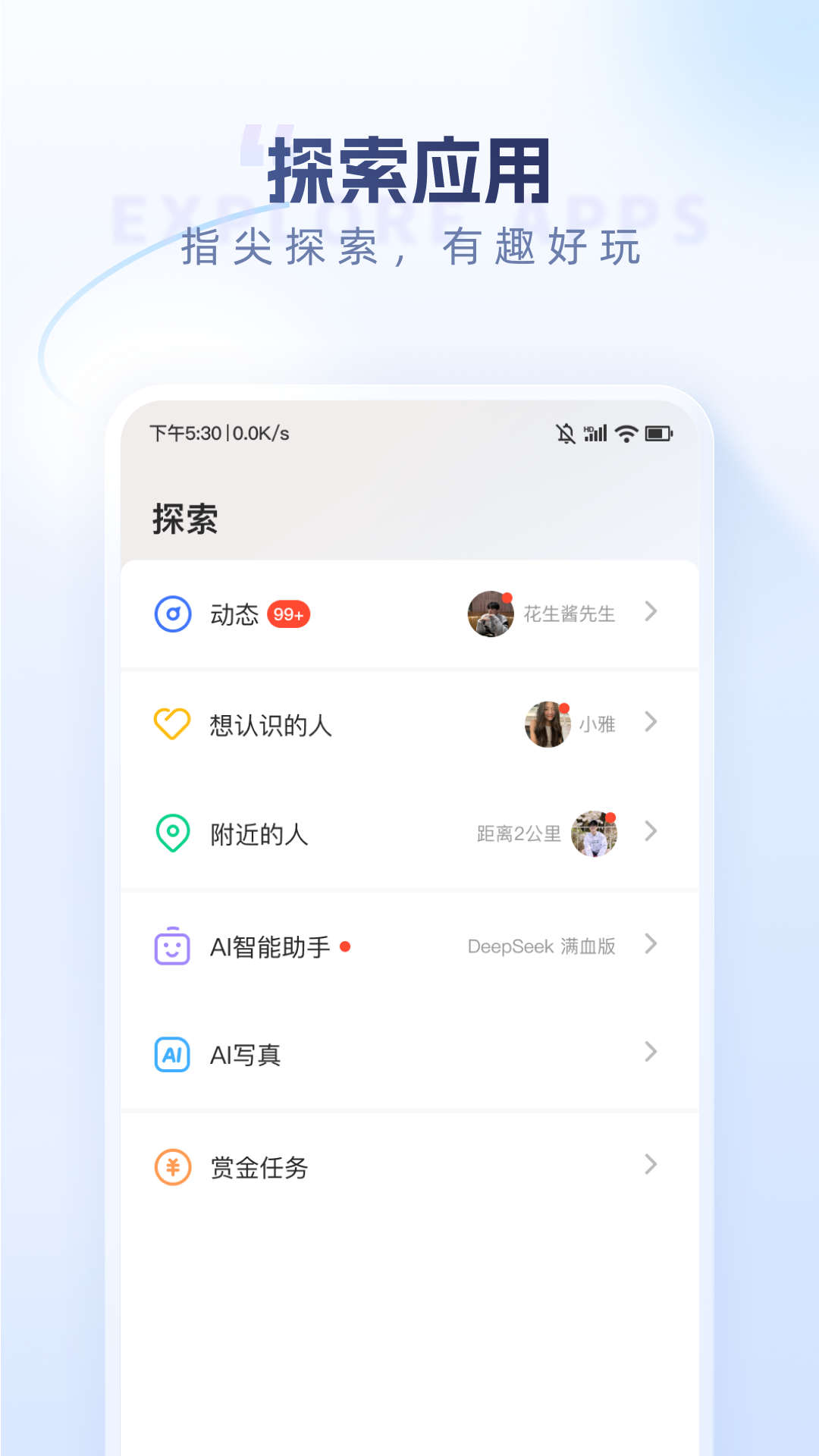Select the 动态 circular icon

coord(173,614)
